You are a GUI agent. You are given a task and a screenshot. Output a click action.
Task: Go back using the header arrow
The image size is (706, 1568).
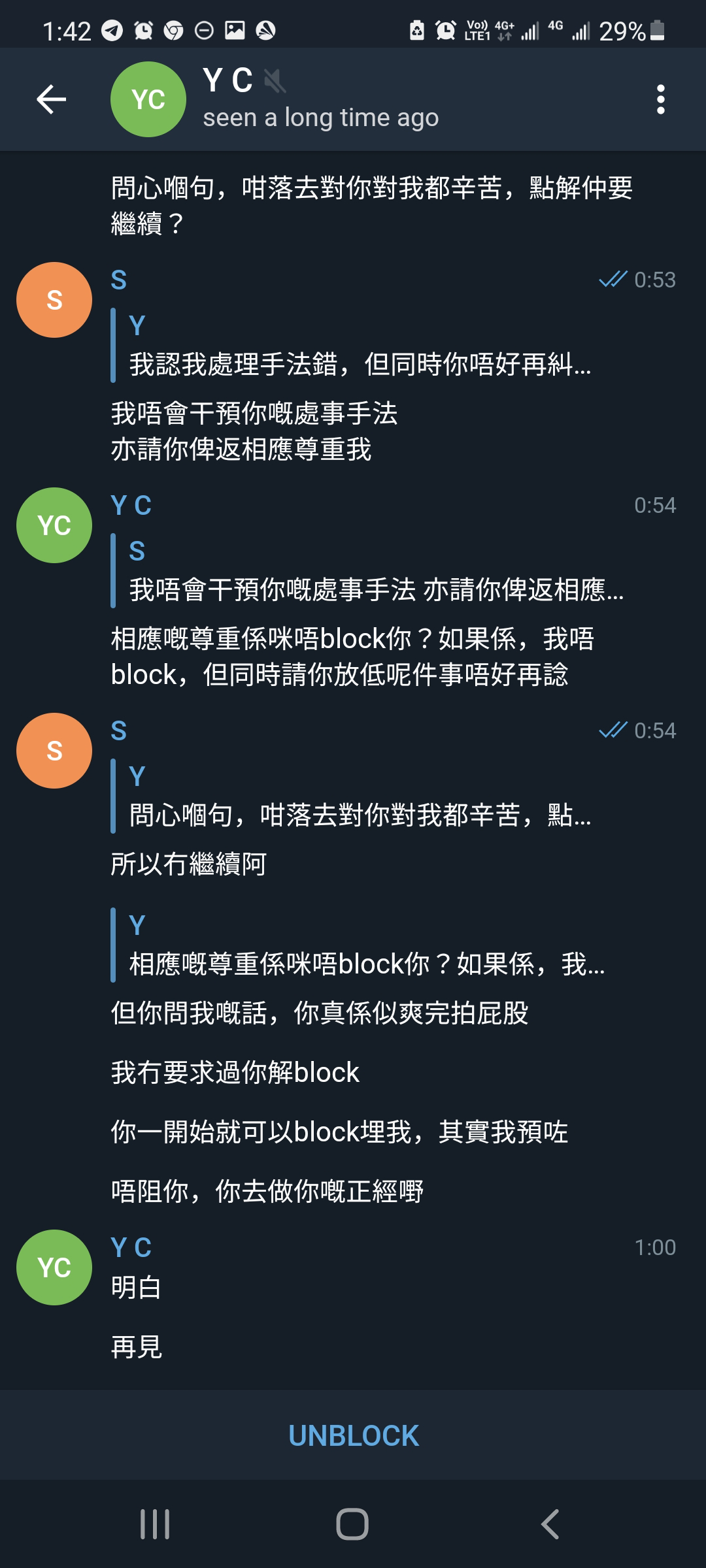(52, 99)
